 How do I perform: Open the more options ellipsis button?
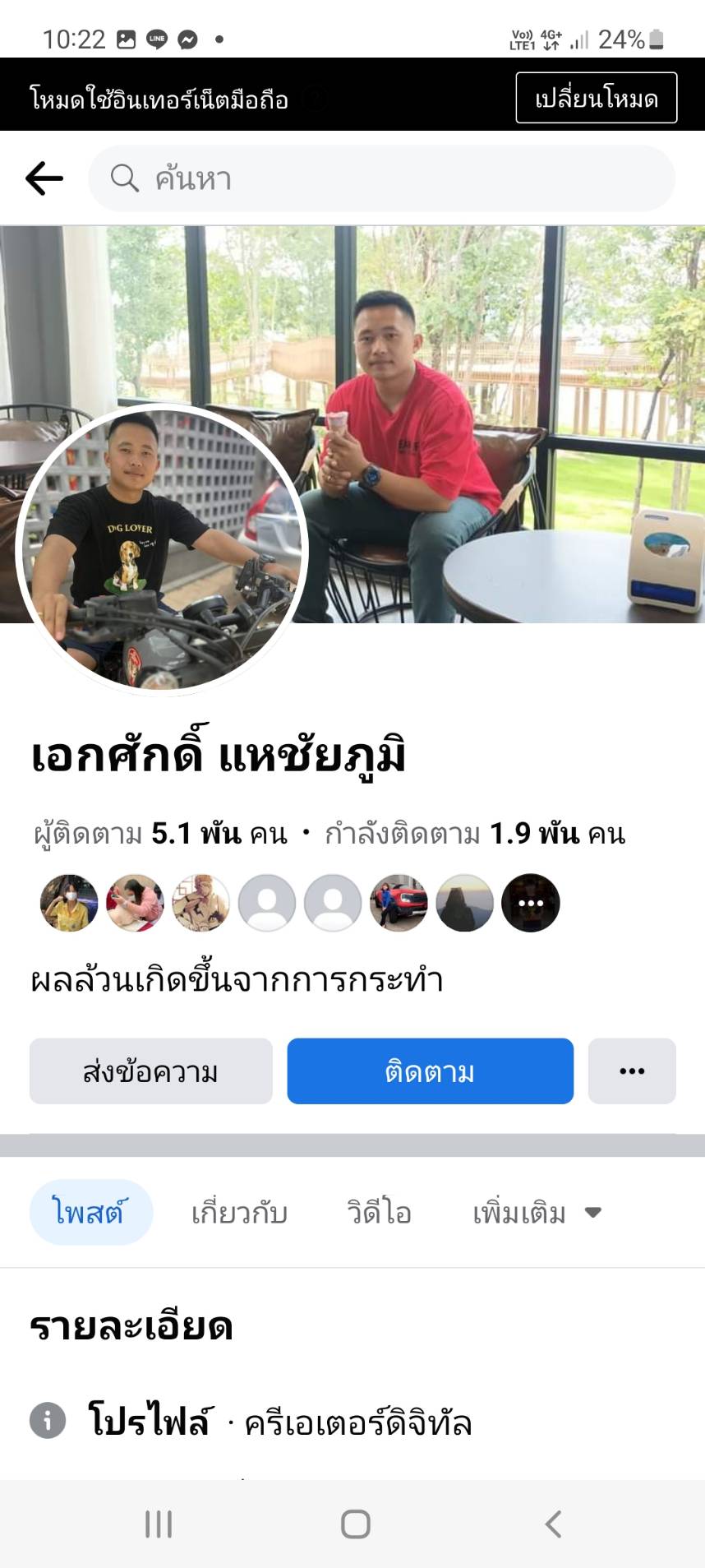click(x=632, y=1071)
